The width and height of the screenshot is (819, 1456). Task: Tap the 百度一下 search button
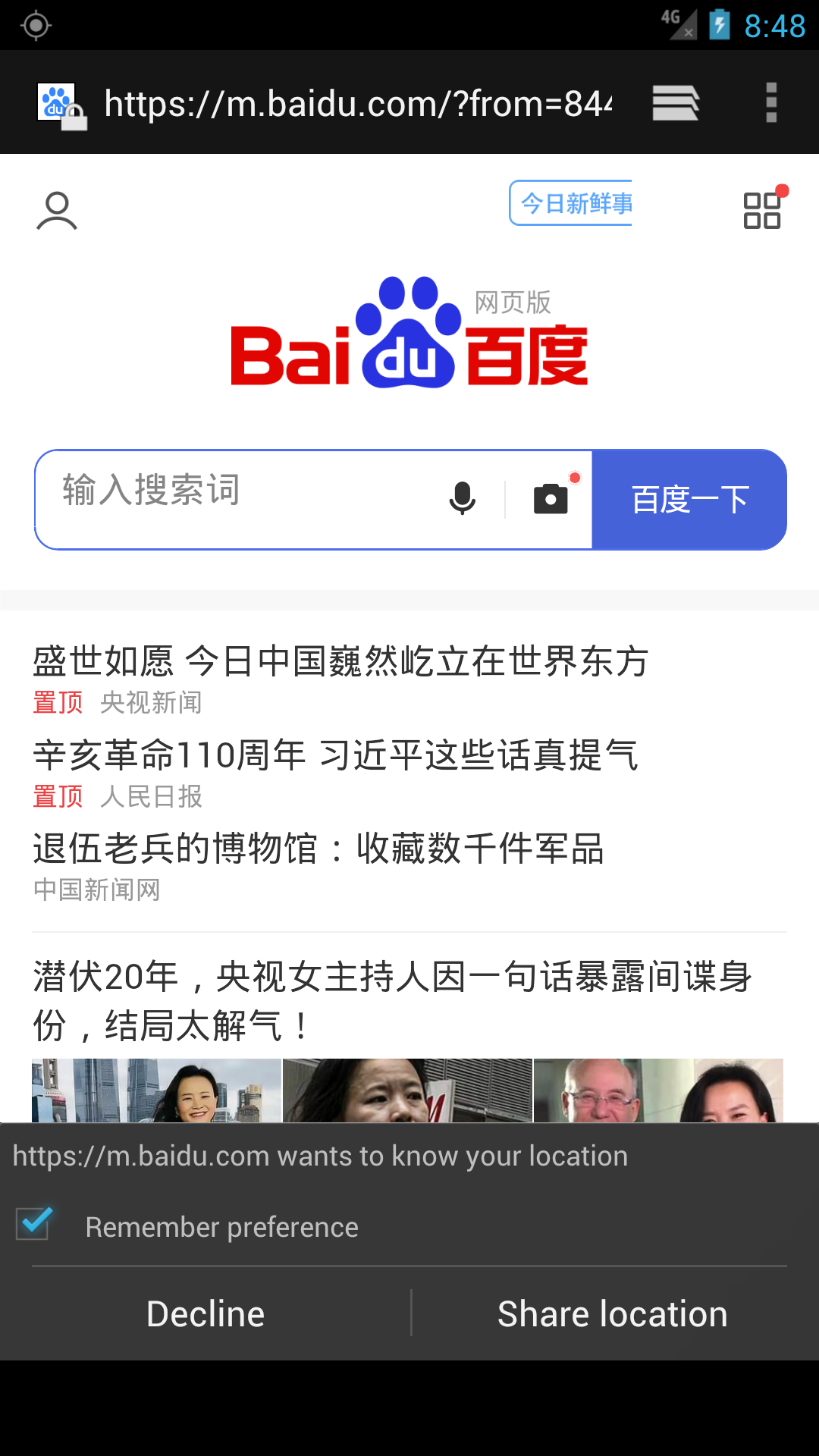tap(689, 500)
